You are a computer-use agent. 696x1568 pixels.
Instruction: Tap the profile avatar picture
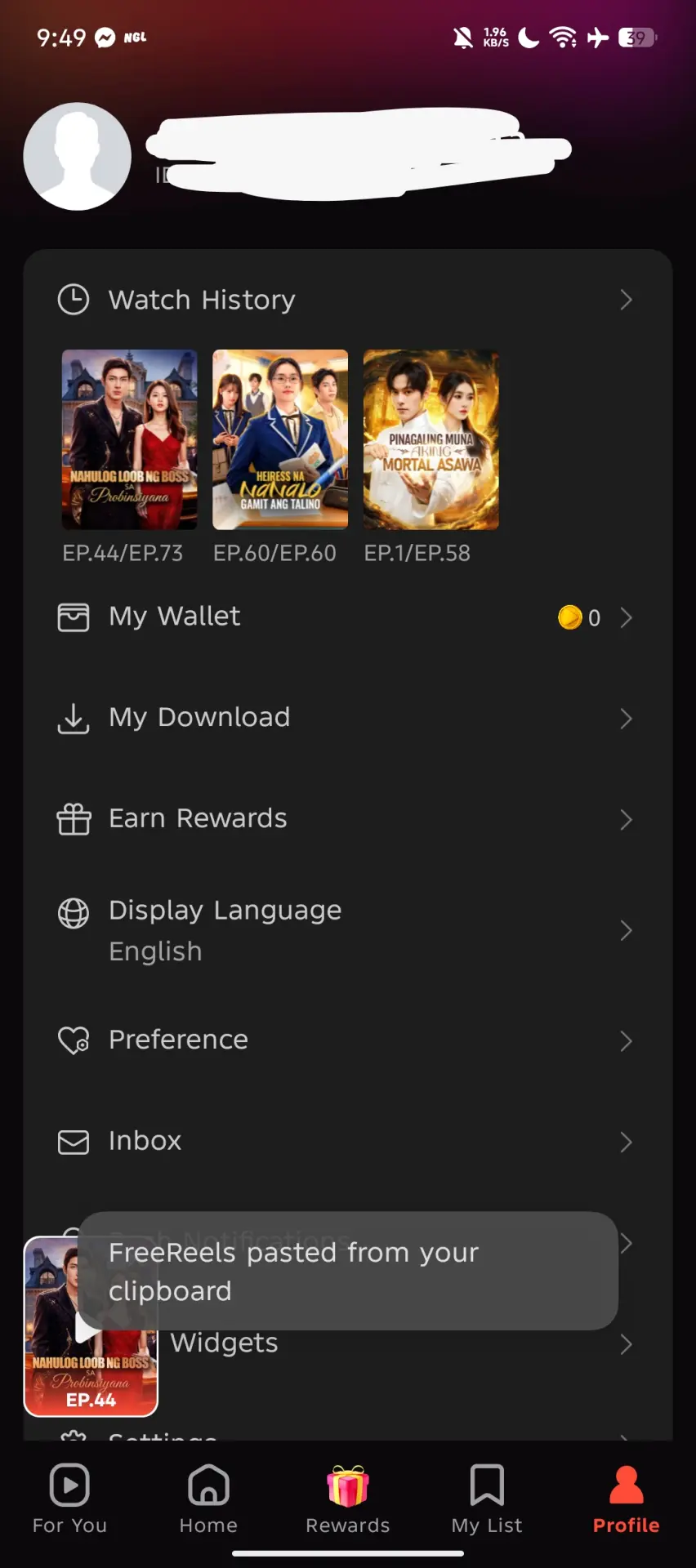78,156
